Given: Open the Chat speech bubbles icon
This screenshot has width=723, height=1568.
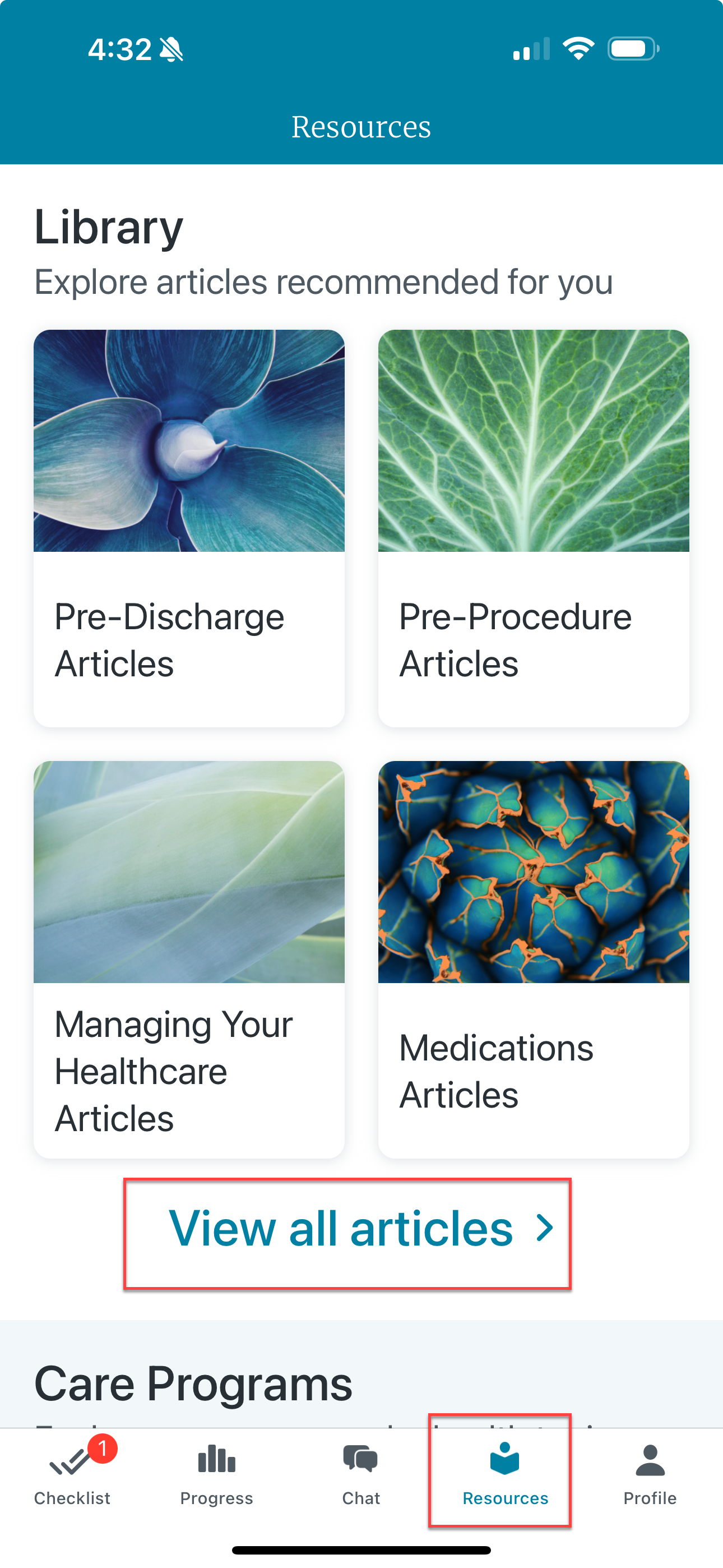Looking at the screenshot, I should (361, 1460).
